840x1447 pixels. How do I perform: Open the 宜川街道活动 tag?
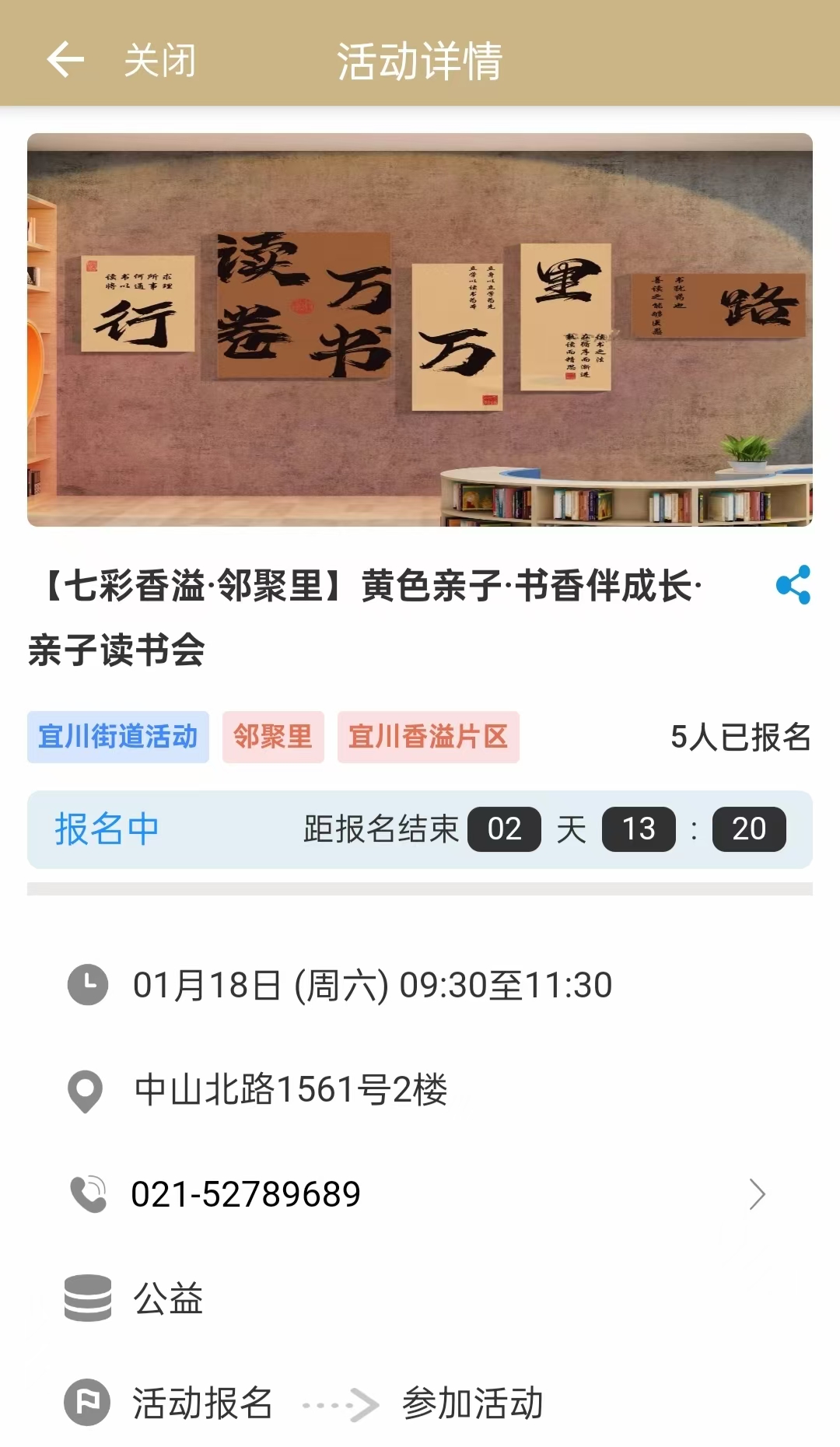click(118, 737)
